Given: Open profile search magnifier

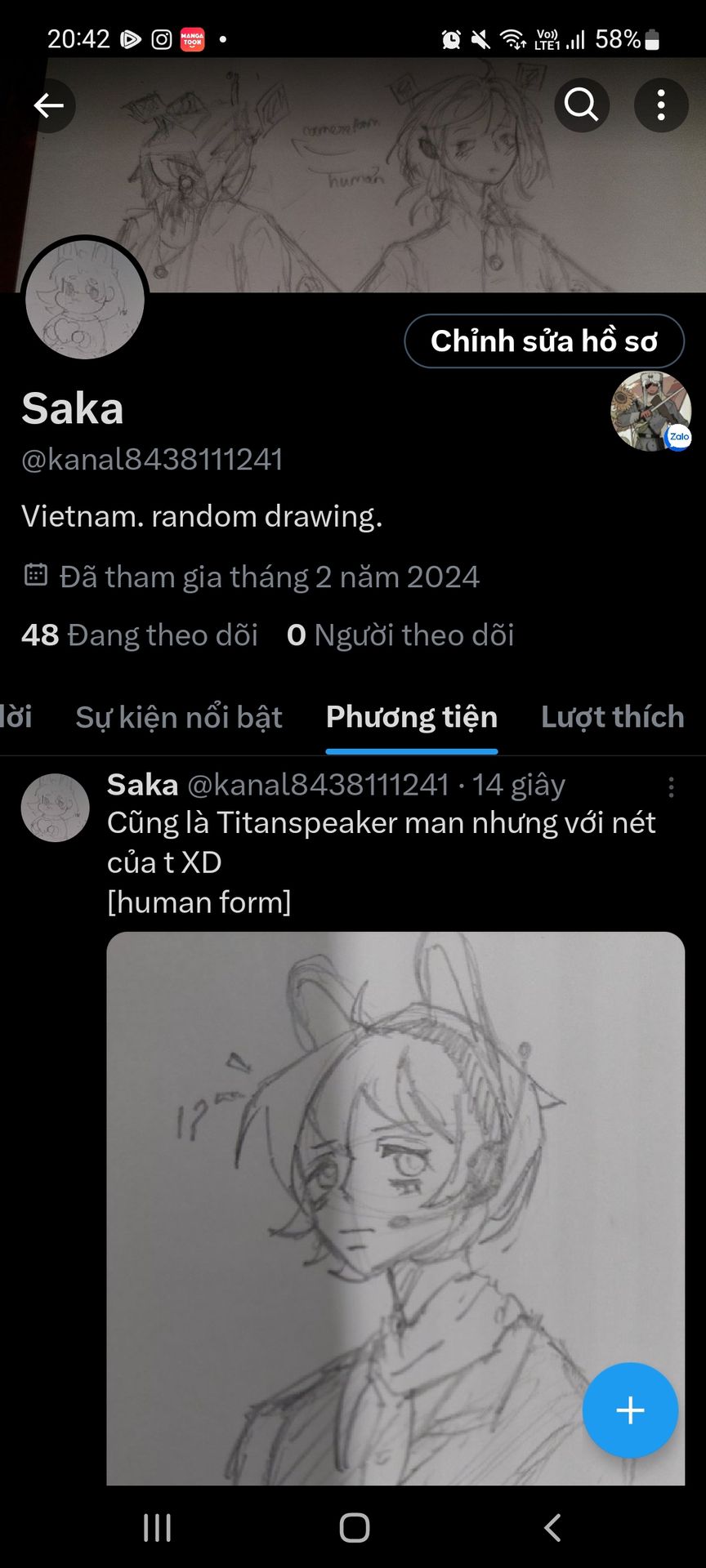Looking at the screenshot, I should (581, 105).
